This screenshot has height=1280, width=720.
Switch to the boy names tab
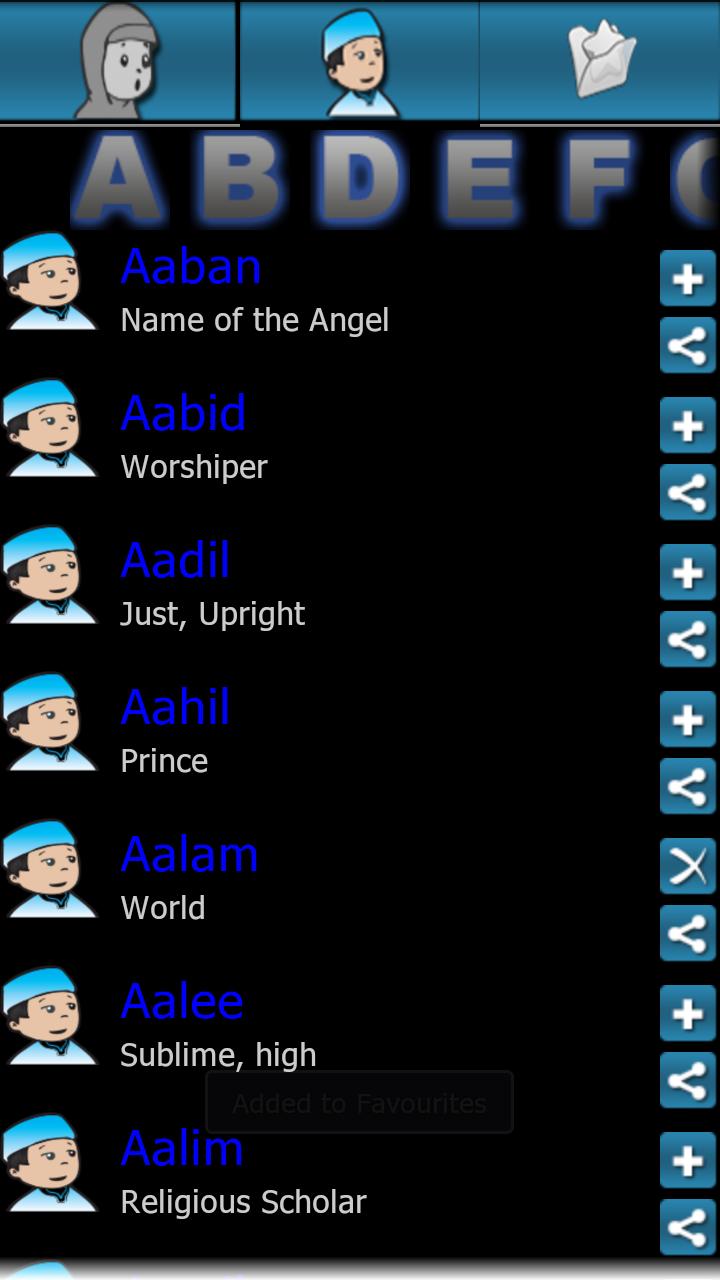coord(359,60)
